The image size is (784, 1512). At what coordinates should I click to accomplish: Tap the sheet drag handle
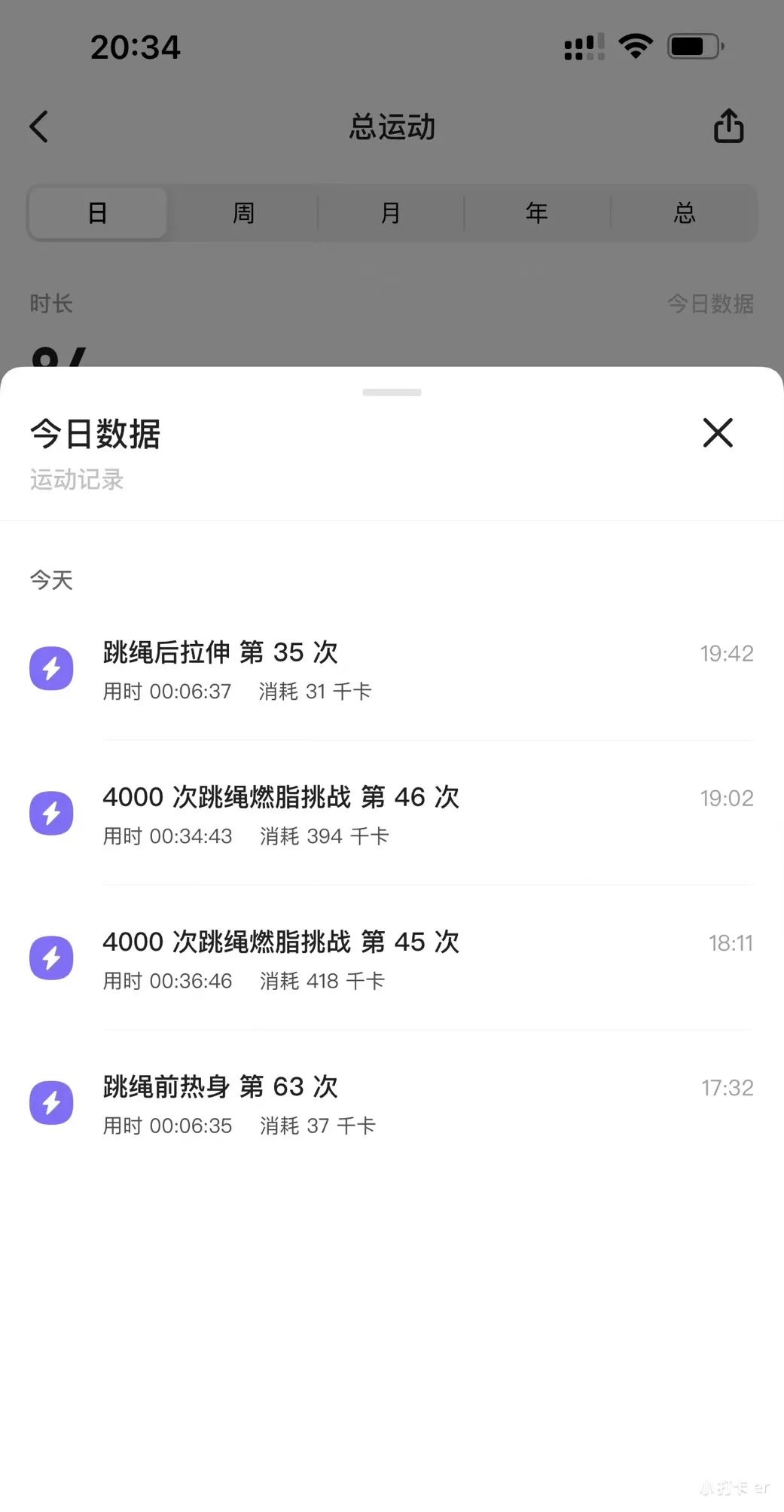pyautogui.click(x=392, y=393)
